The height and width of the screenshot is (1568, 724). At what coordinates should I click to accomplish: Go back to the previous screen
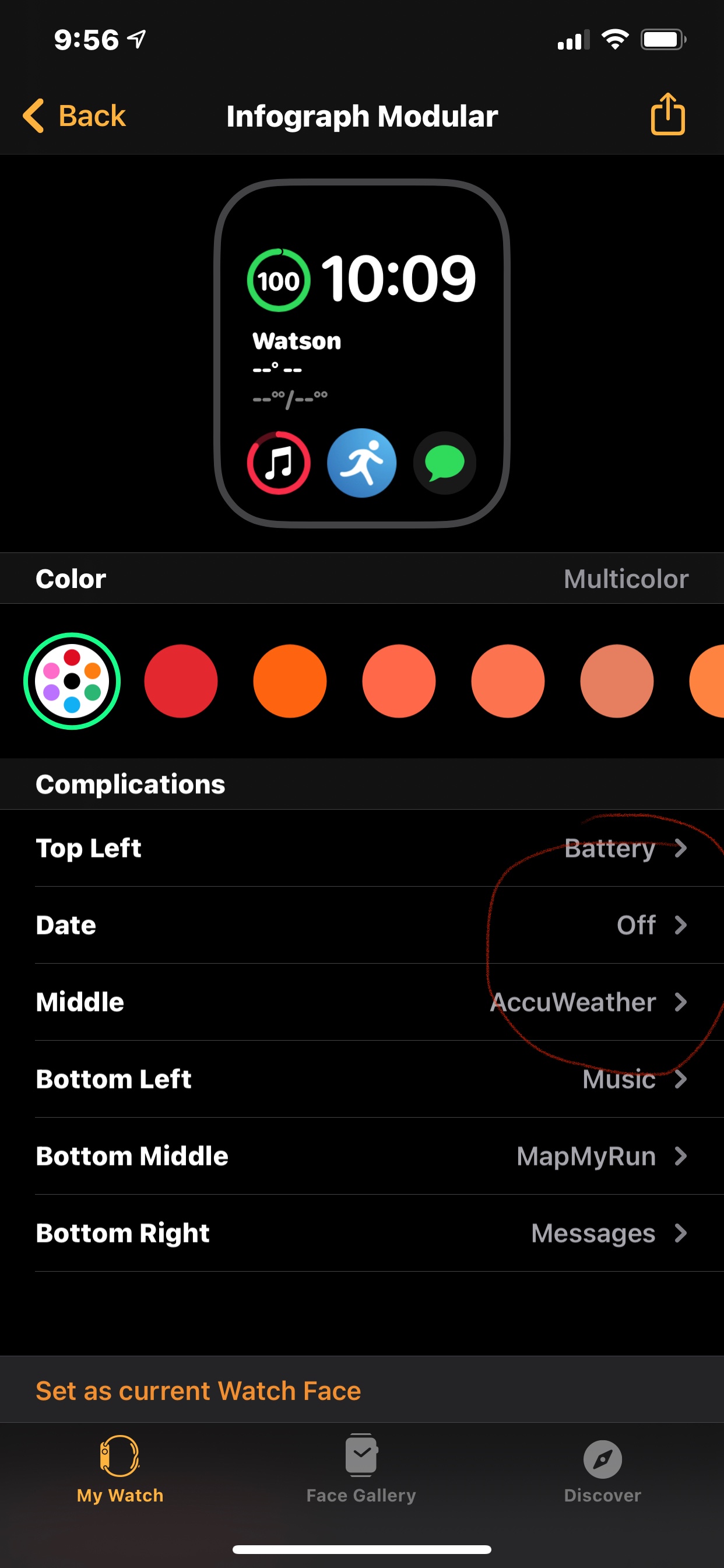[74, 115]
